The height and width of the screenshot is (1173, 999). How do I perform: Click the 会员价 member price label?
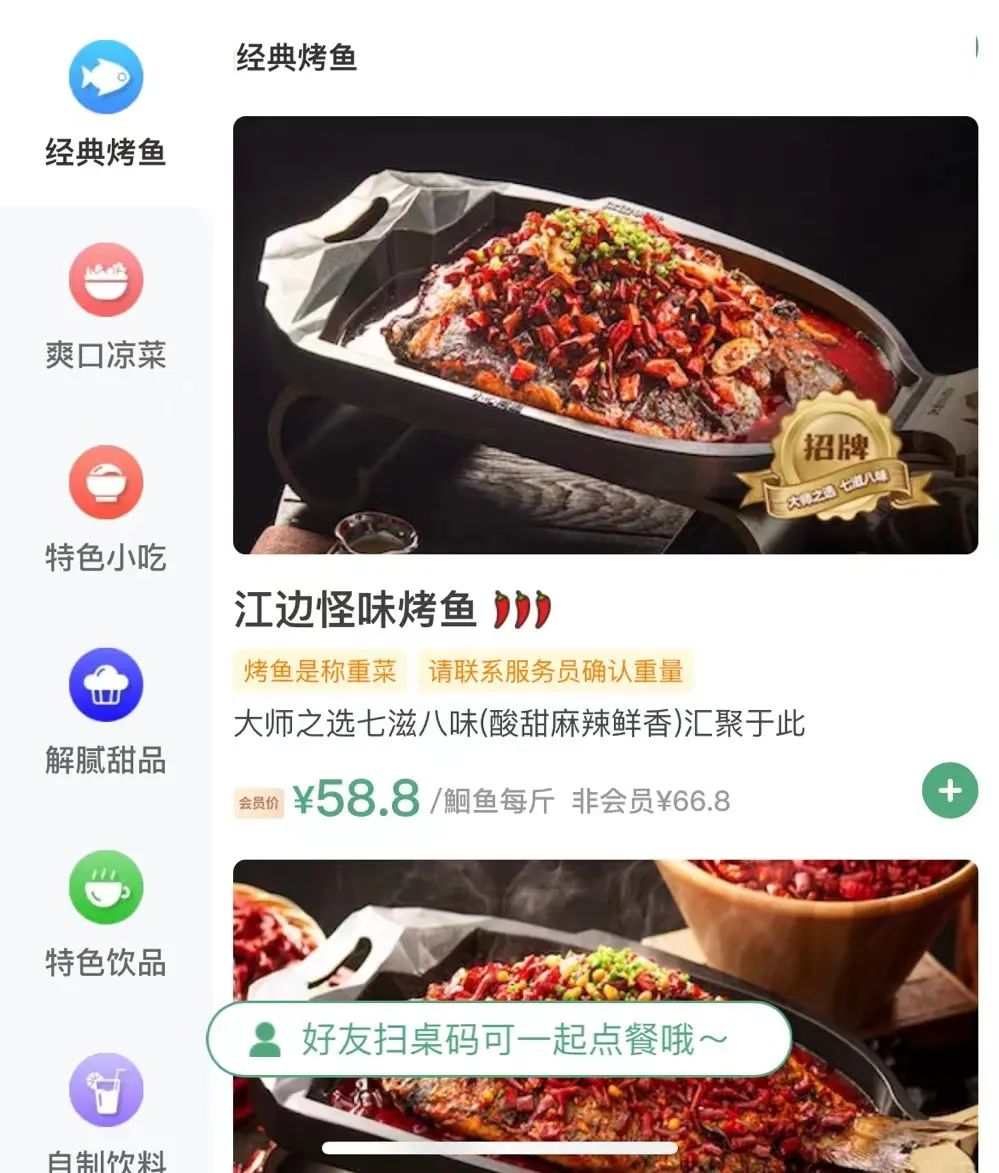[x=258, y=800]
